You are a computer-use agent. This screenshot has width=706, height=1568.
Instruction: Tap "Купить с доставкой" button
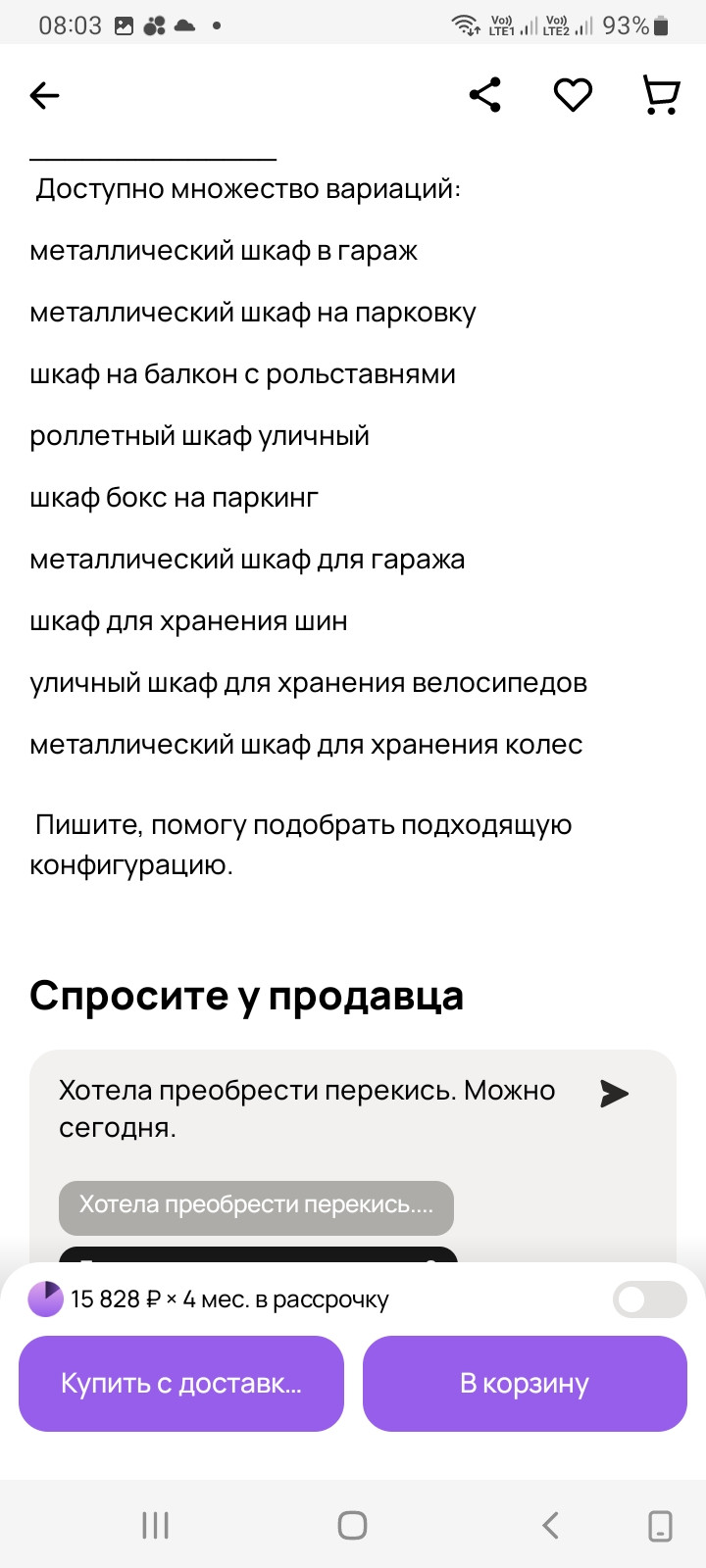pyautogui.click(x=181, y=1384)
